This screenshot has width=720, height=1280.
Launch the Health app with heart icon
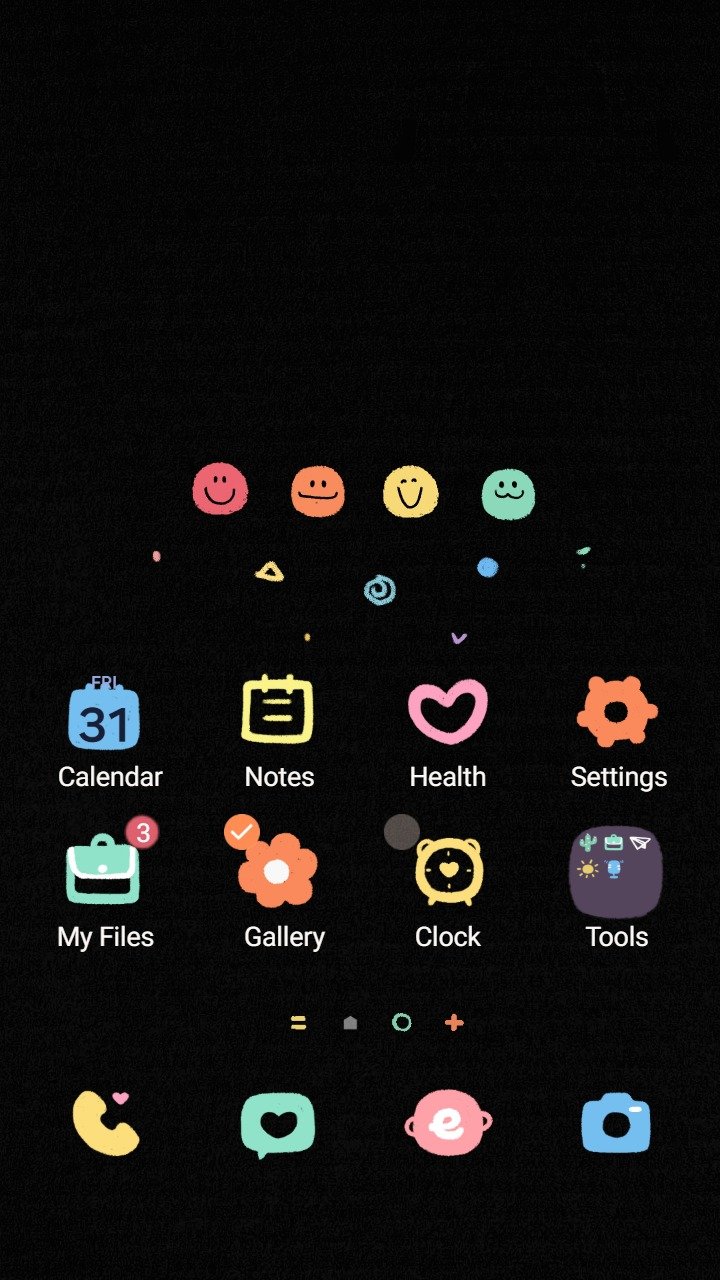click(x=448, y=712)
